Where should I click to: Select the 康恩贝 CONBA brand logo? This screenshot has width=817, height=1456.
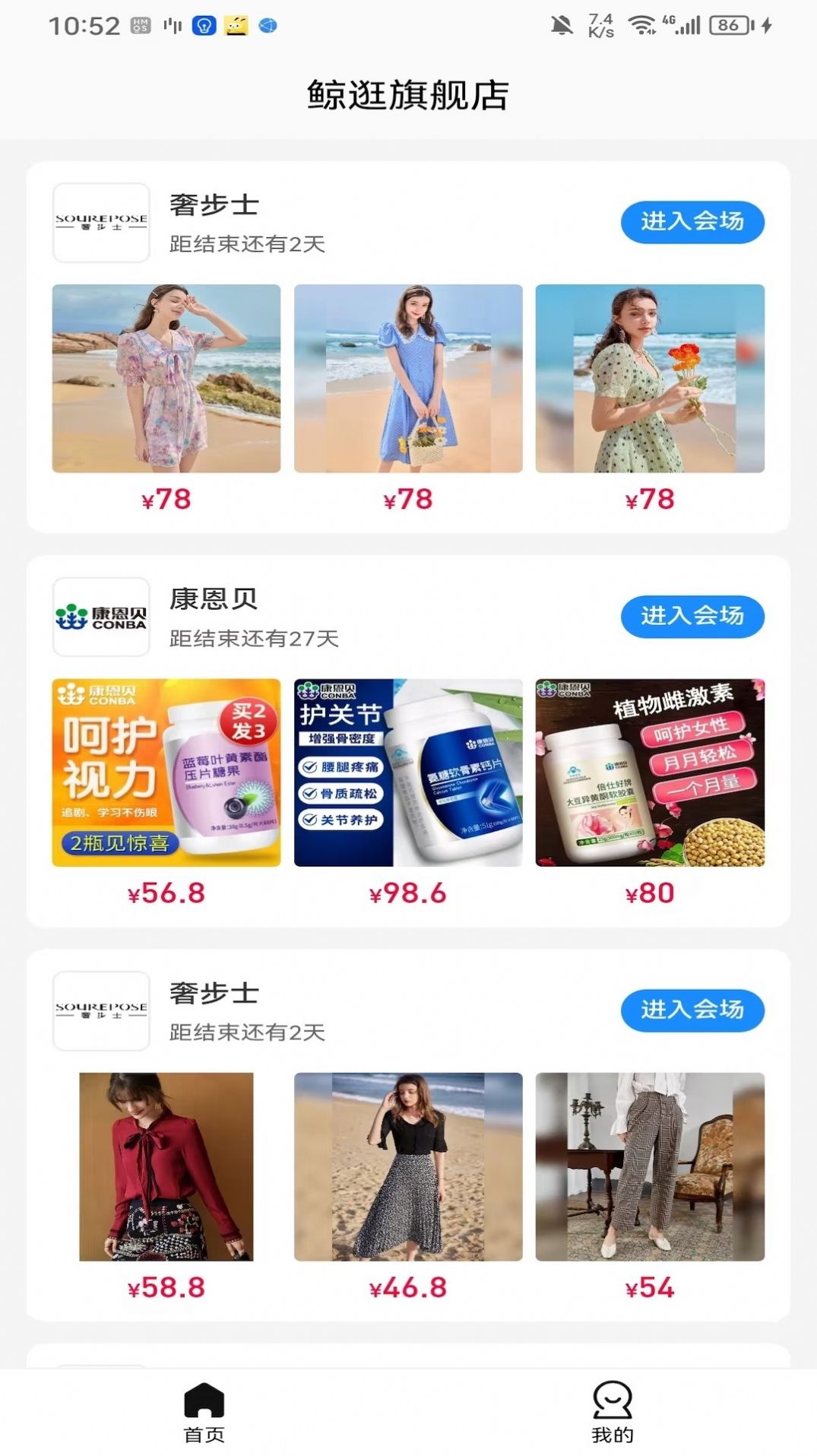point(101,617)
